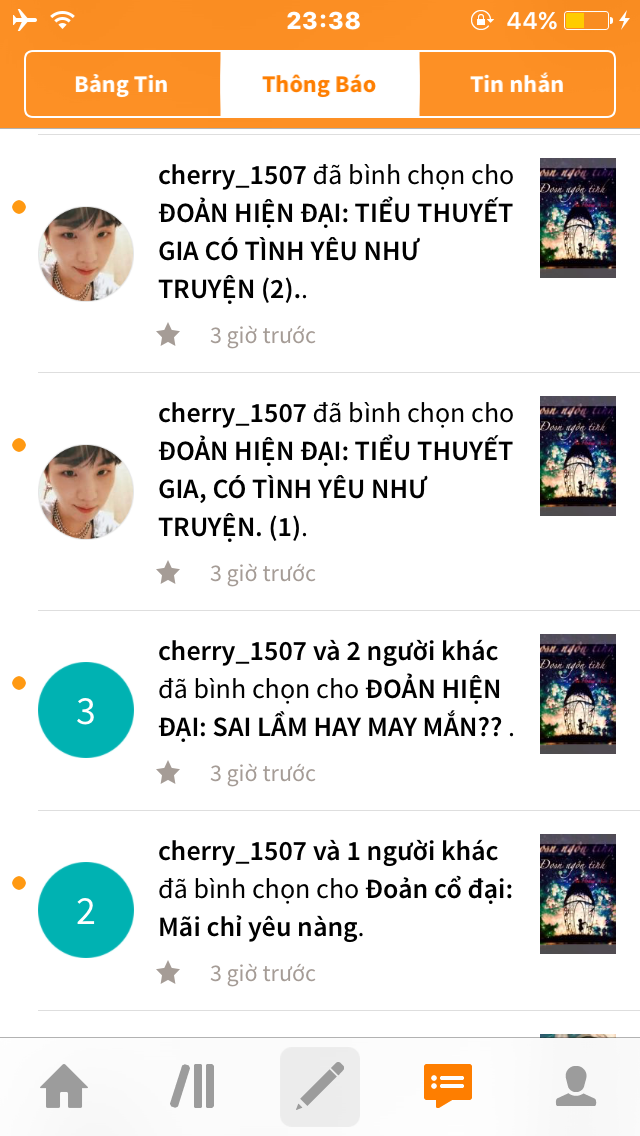Open Mãi chỉ yêu nàng vote notification

point(320,910)
